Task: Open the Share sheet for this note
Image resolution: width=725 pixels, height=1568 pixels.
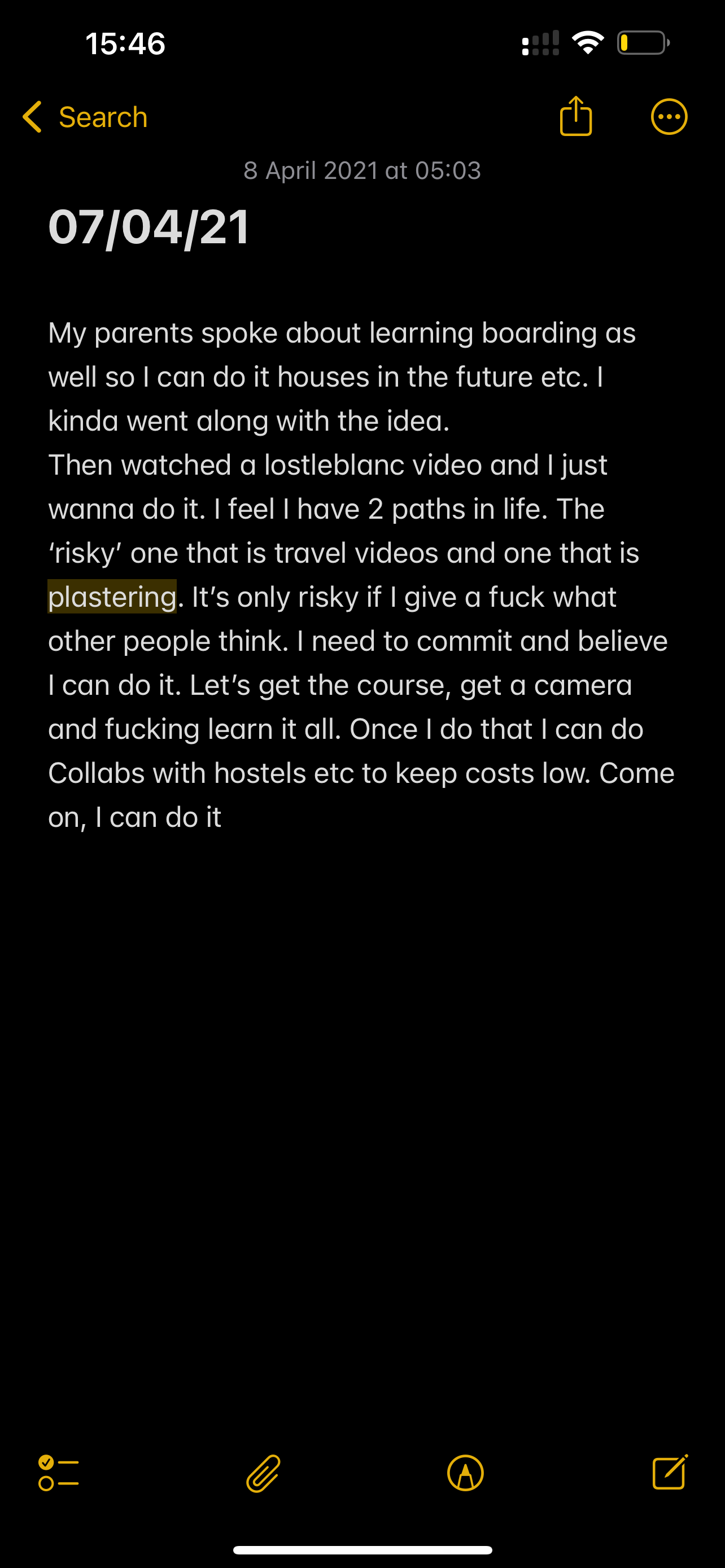Action: pos(575,116)
